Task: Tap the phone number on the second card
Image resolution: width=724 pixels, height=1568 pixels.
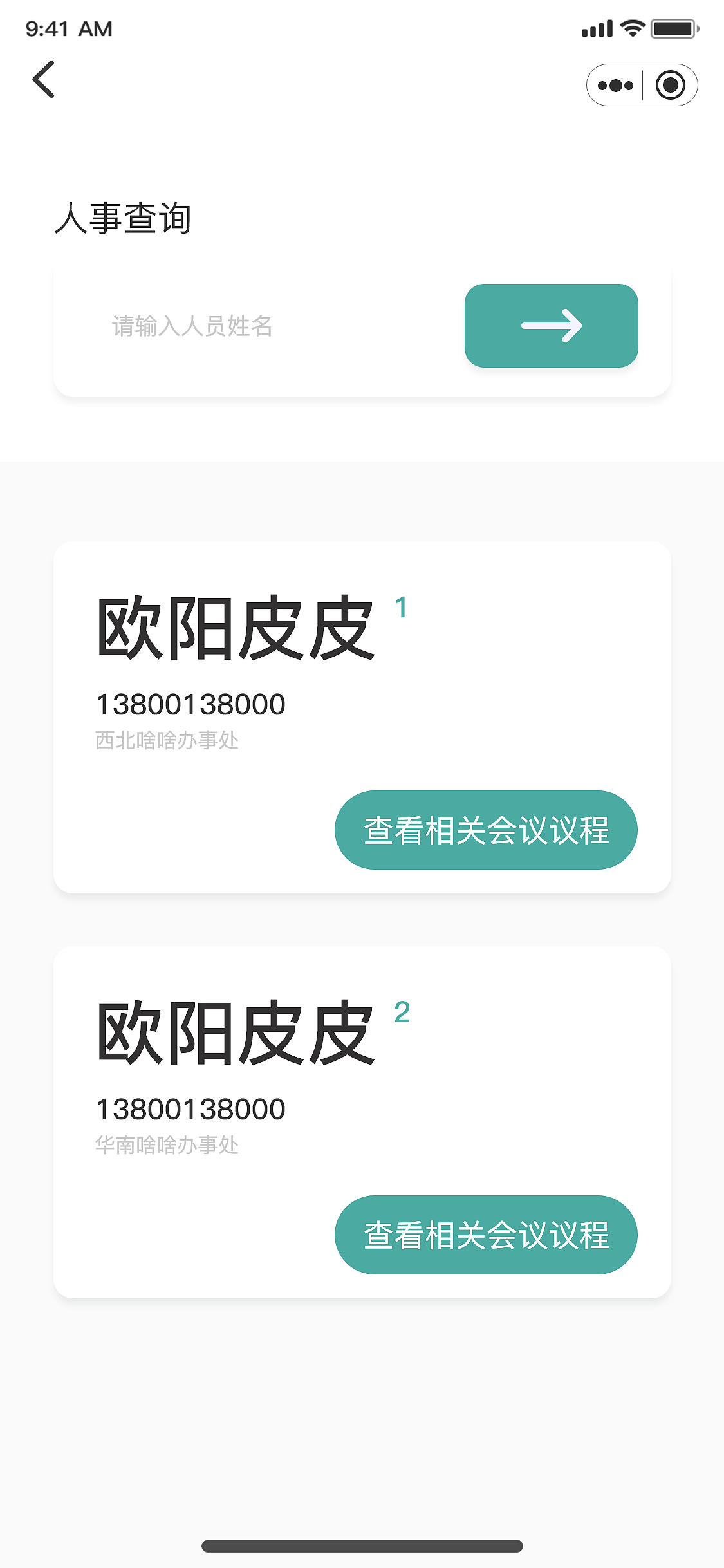Action: 190,1110
